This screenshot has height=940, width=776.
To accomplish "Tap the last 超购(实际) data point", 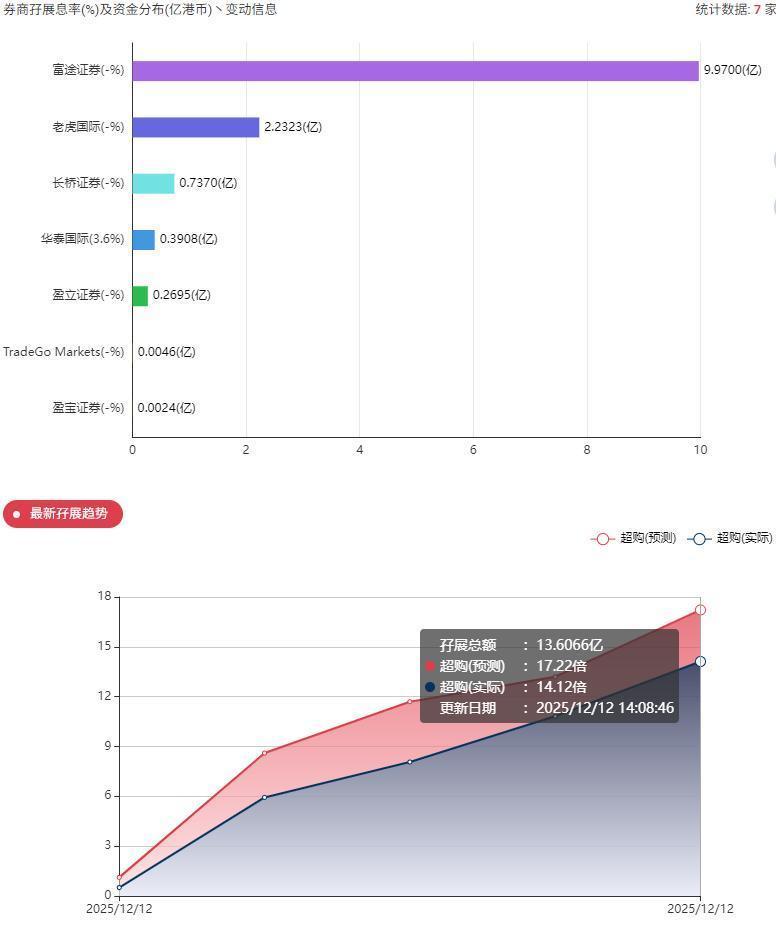I will 700,661.
